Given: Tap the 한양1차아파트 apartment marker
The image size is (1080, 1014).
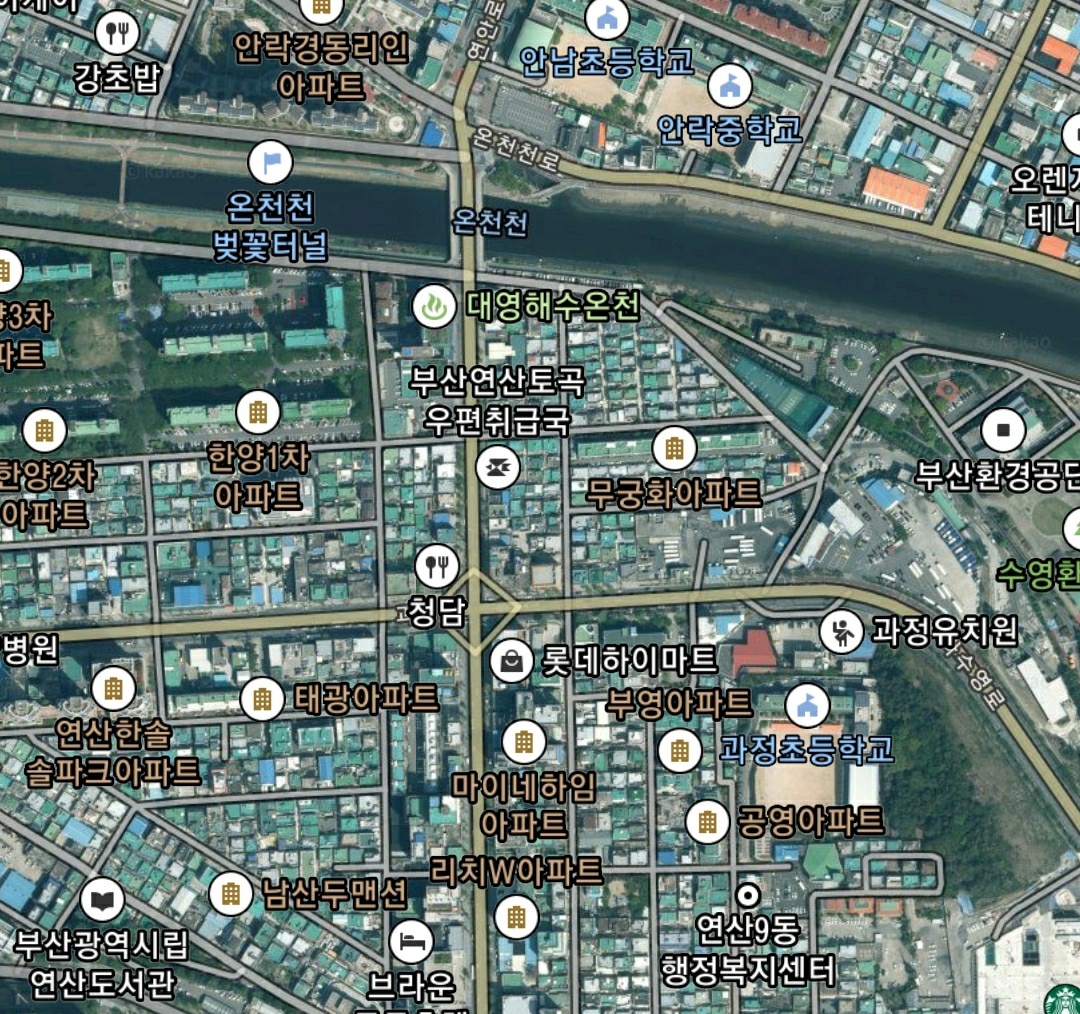Looking at the screenshot, I should (257, 412).
